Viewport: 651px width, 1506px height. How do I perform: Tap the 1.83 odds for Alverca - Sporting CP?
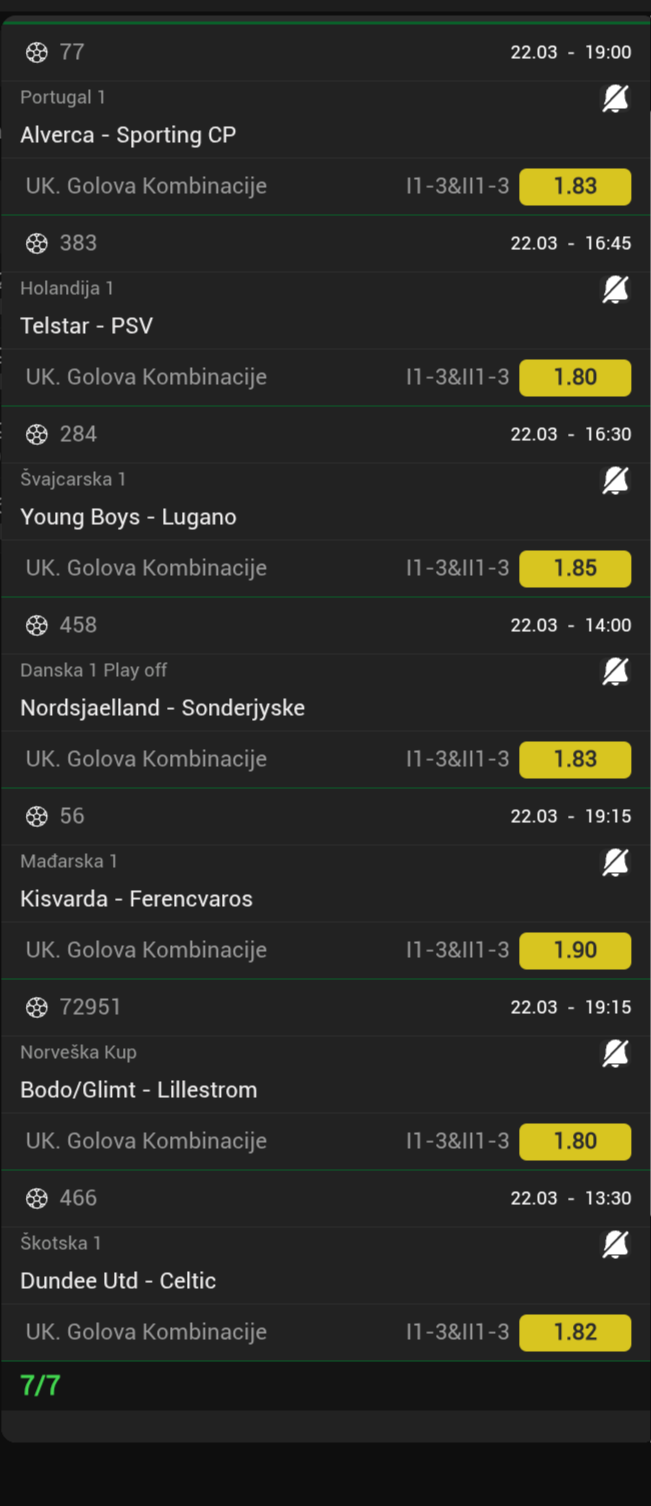[x=575, y=187]
